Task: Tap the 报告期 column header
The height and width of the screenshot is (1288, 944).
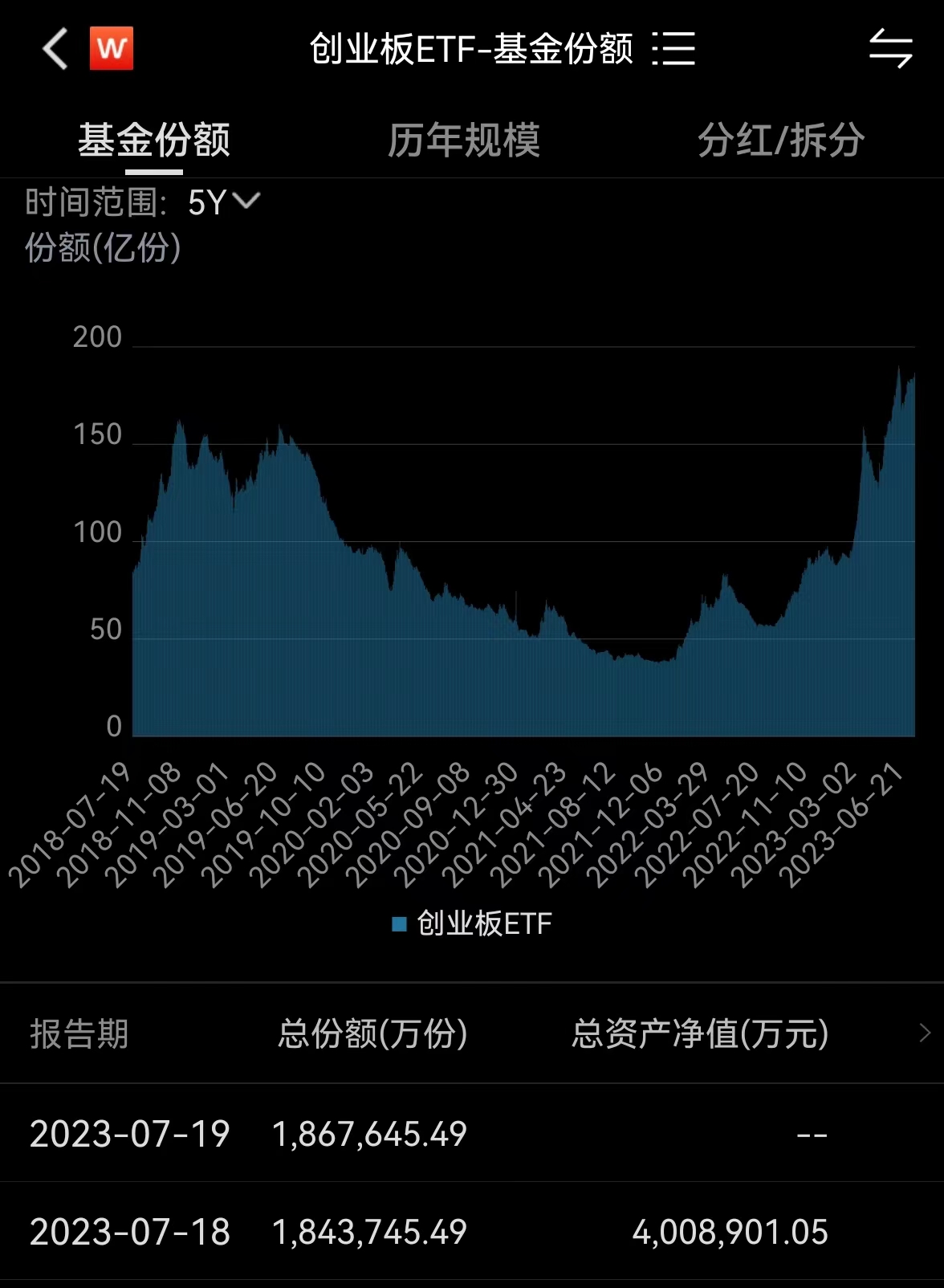Action: [79, 1035]
